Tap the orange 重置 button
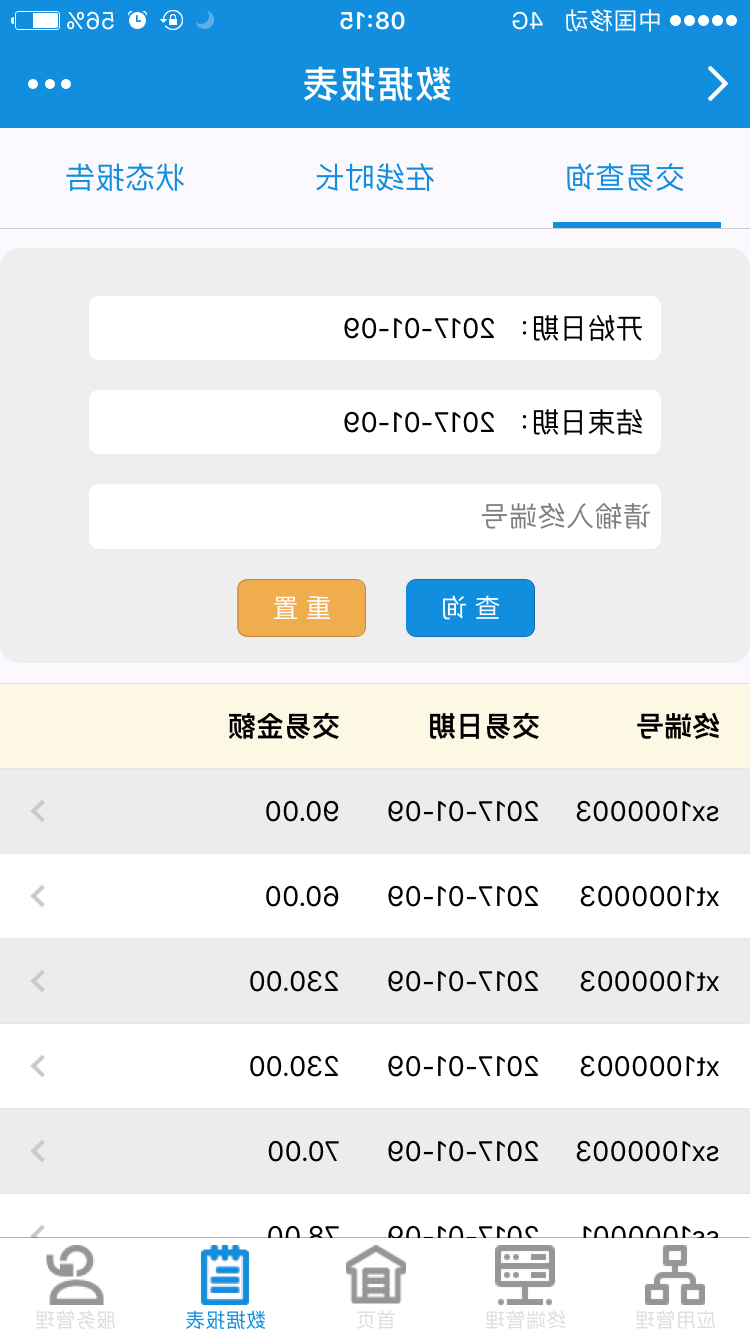The width and height of the screenshot is (750, 1334). click(x=301, y=608)
